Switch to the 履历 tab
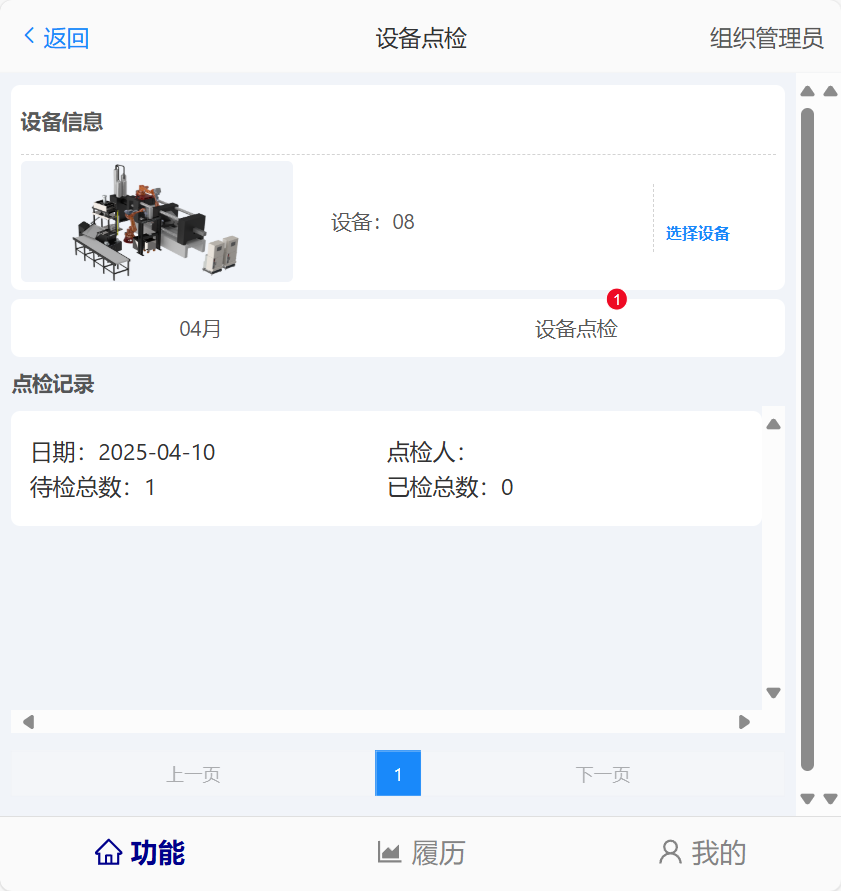The width and height of the screenshot is (841, 891). coord(421,853)
